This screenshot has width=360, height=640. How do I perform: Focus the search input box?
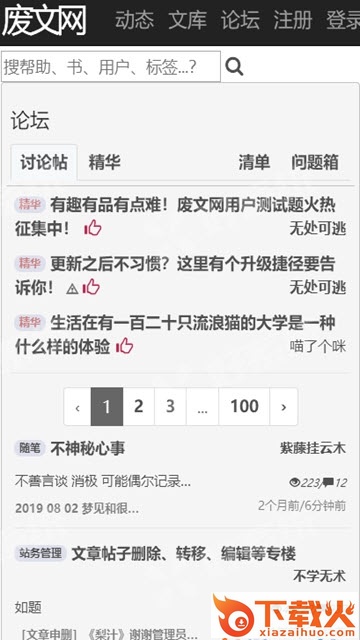point(111,67)
